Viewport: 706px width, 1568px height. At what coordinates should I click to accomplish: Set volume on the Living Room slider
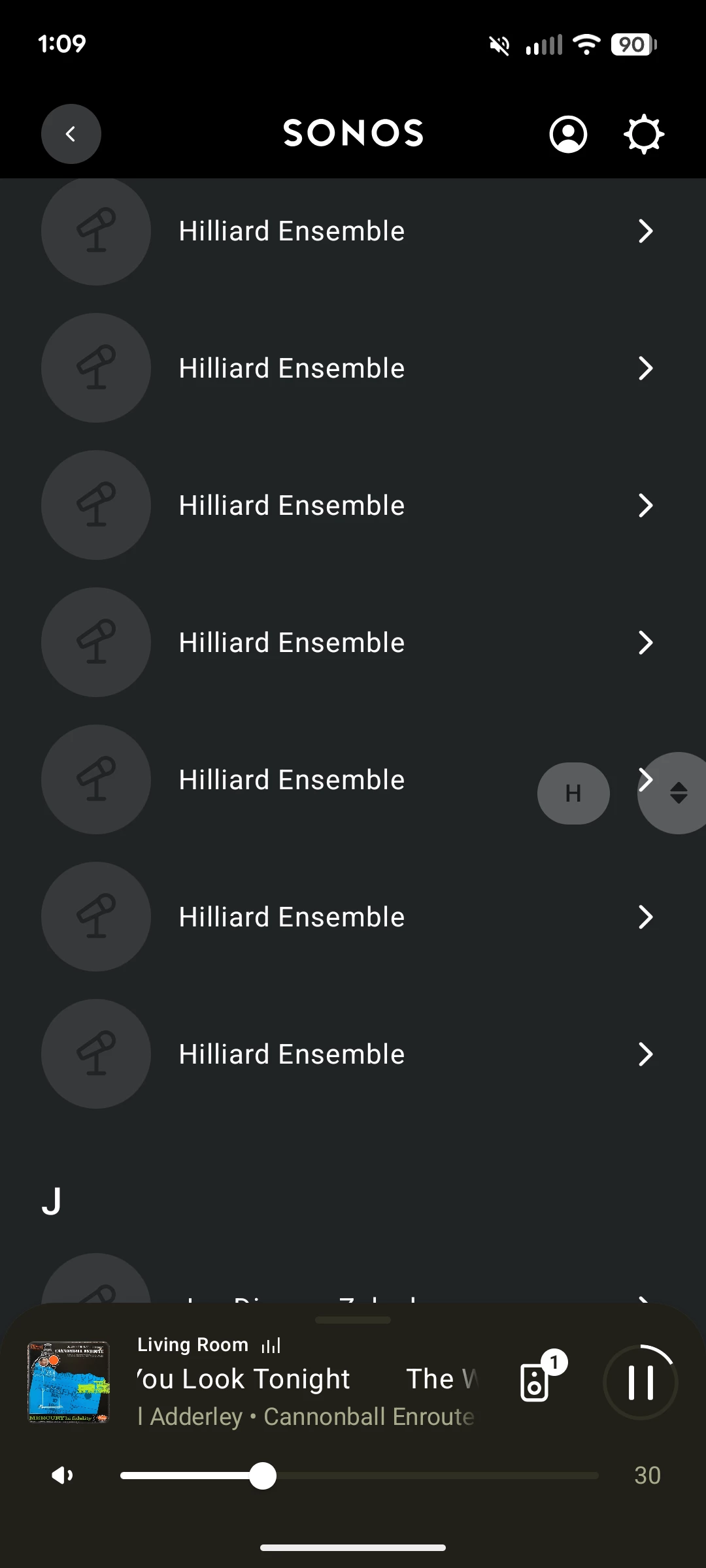[x=263, y=1476]
